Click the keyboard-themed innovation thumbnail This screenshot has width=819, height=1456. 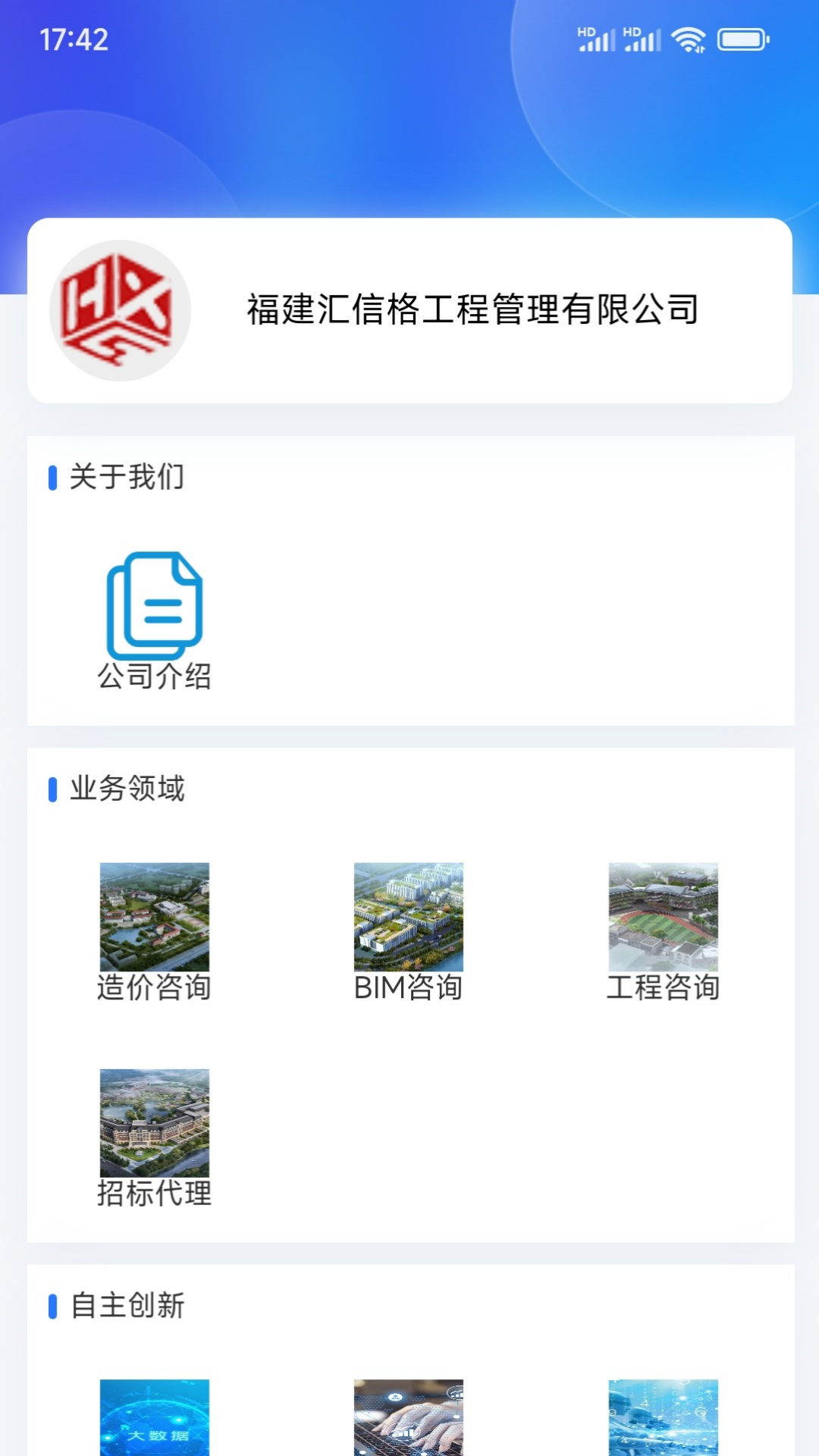click(x=409, y=1420)
